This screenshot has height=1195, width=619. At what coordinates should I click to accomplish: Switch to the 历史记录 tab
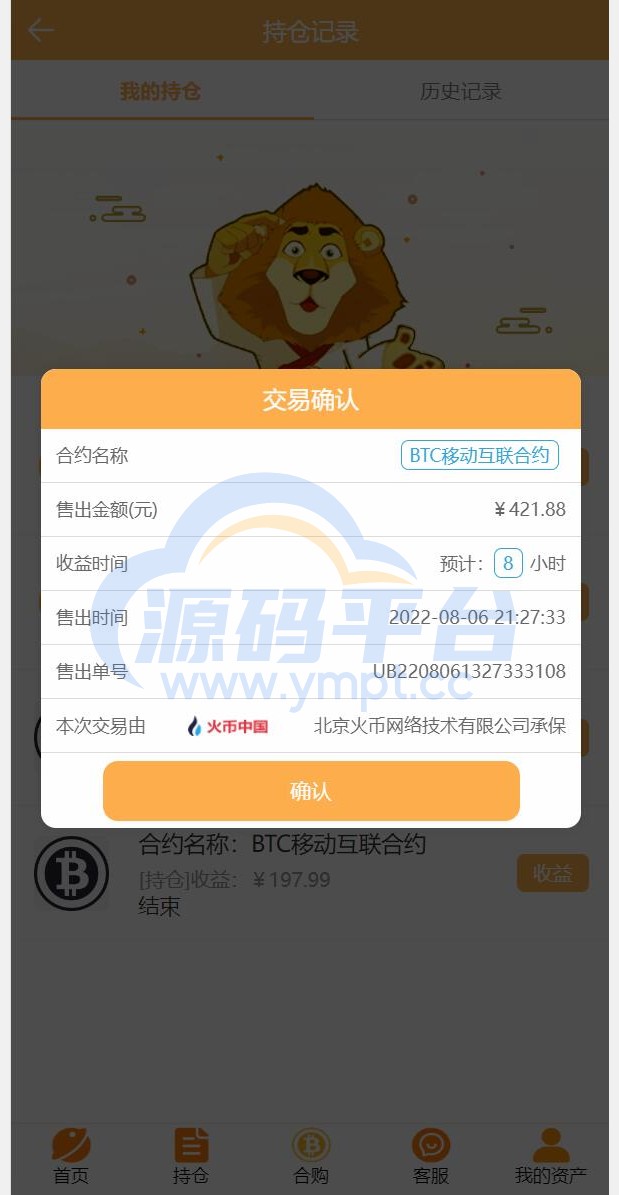click(460, 92)
